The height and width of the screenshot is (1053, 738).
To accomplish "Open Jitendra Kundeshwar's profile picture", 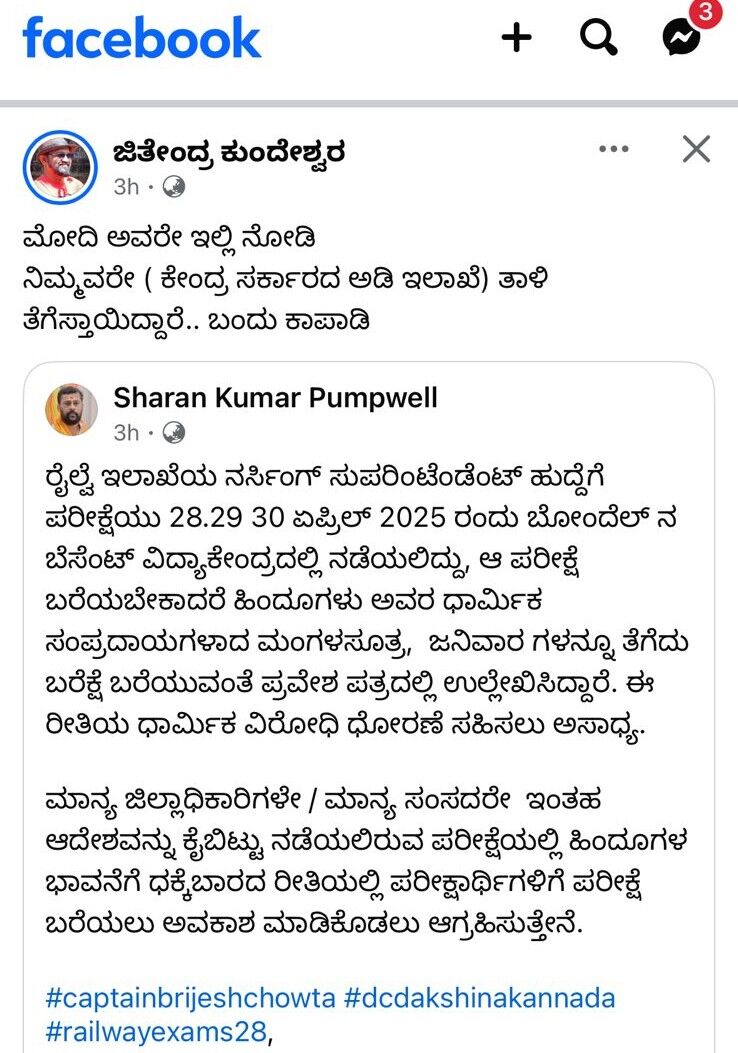I will point(60,166).
